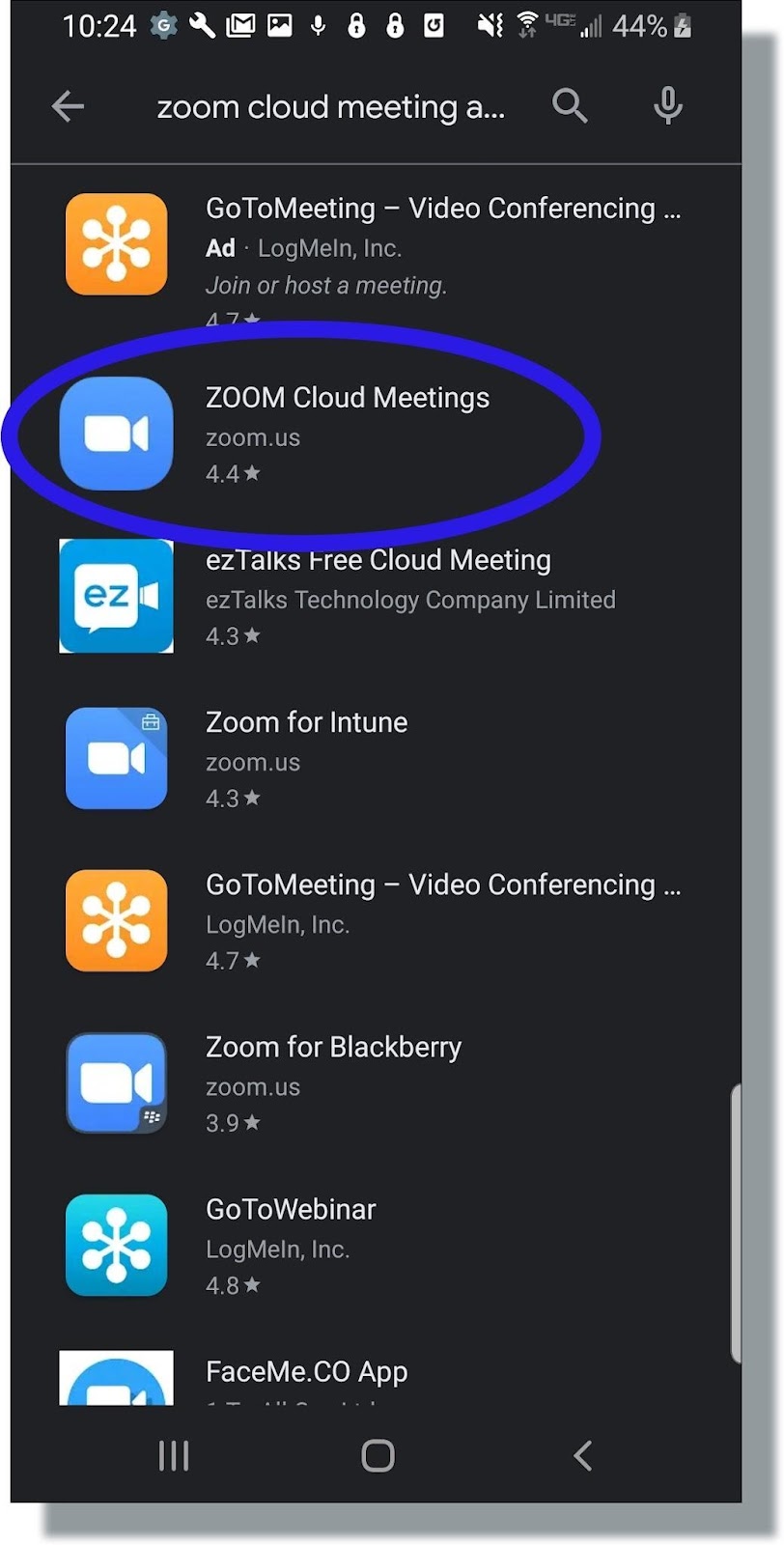Image resolution: width=784 pixels, height=1545 pixels.
Task: Open the GoToMeeting result rated 4.7 below Zoom for Intune
Action: pyautogui.click(x=377, y=920)
